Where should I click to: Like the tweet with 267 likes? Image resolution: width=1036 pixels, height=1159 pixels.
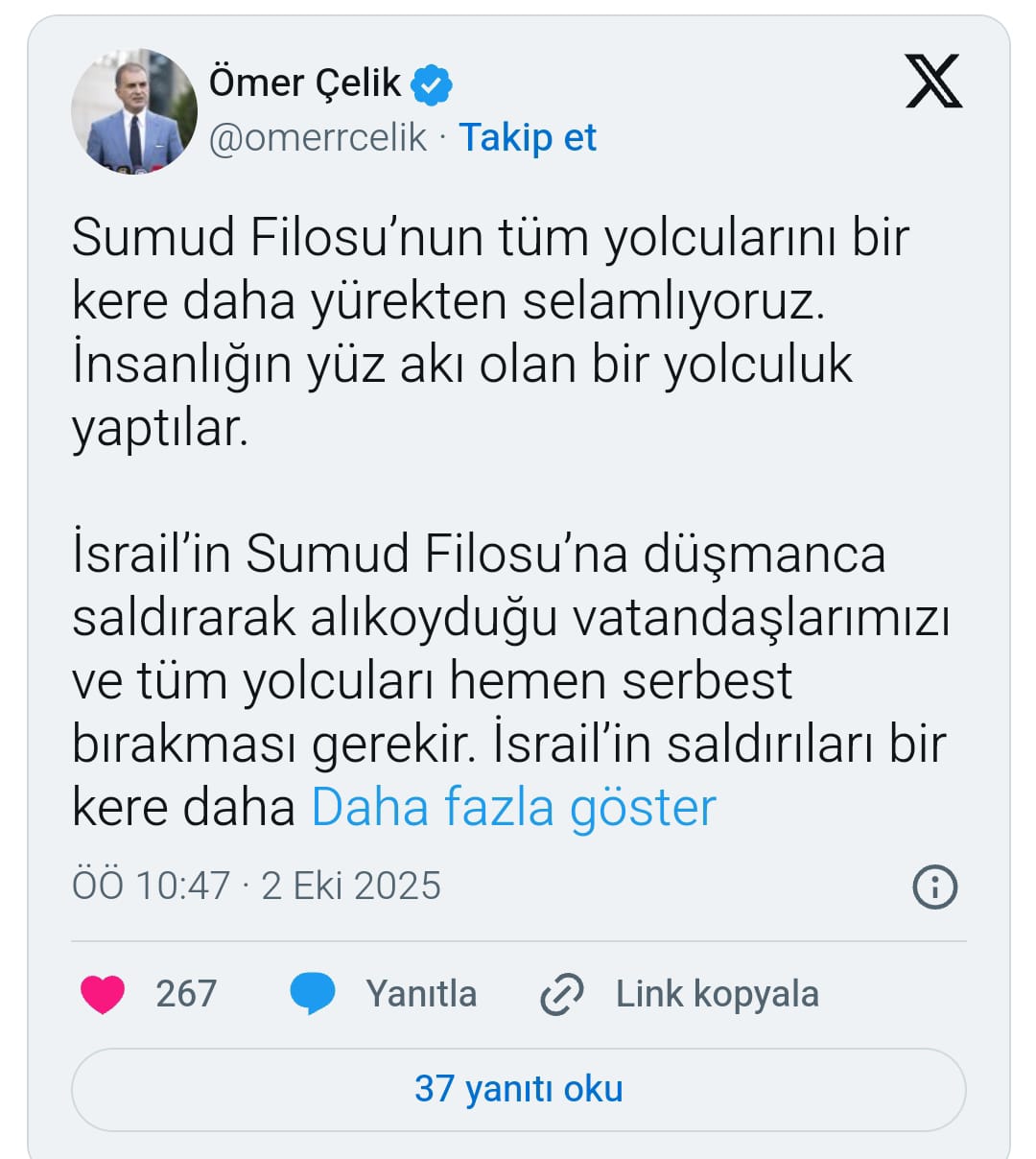(104, 994)
